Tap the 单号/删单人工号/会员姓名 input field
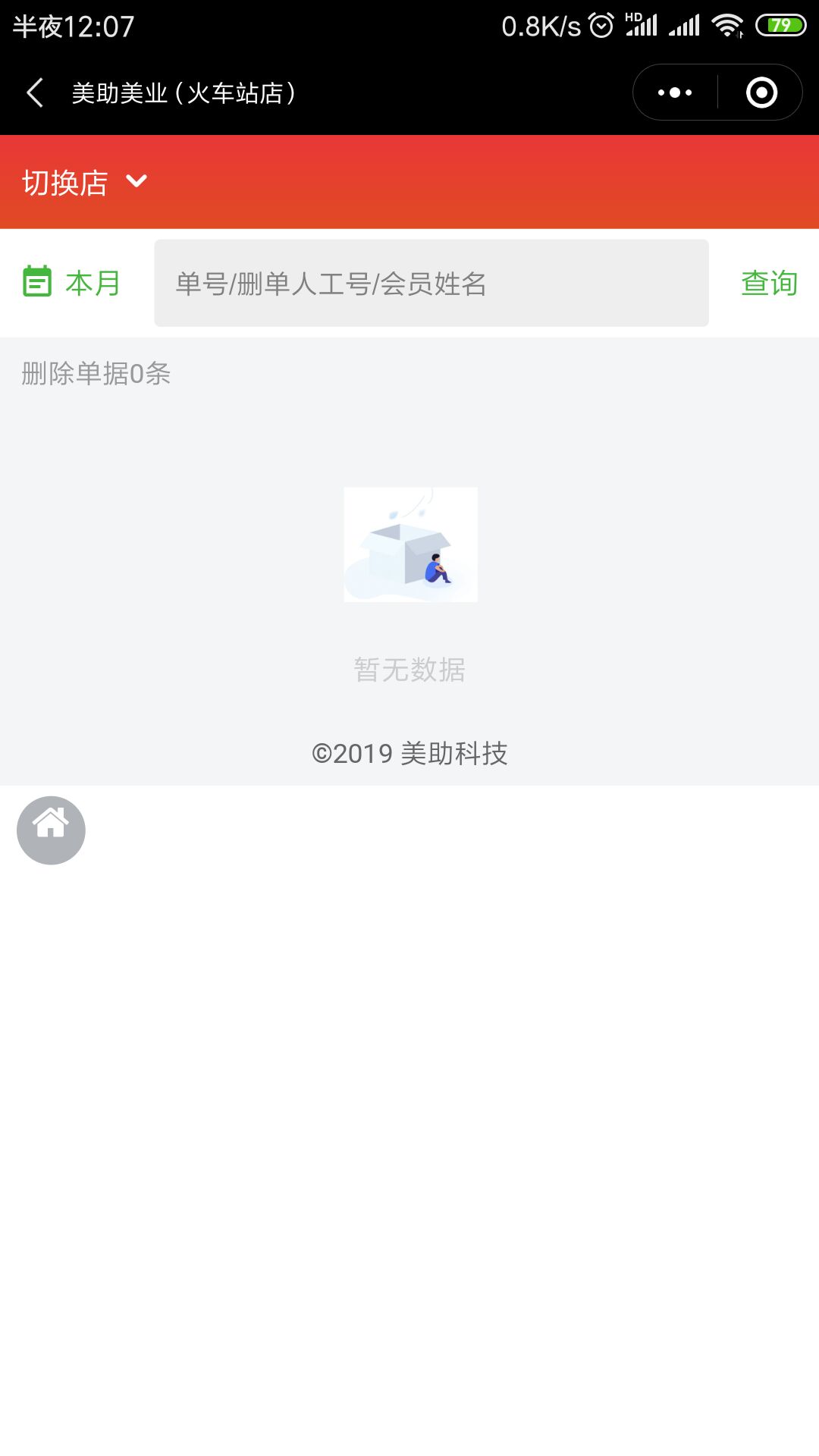The image size is (819, 1456). click(431, 282)
